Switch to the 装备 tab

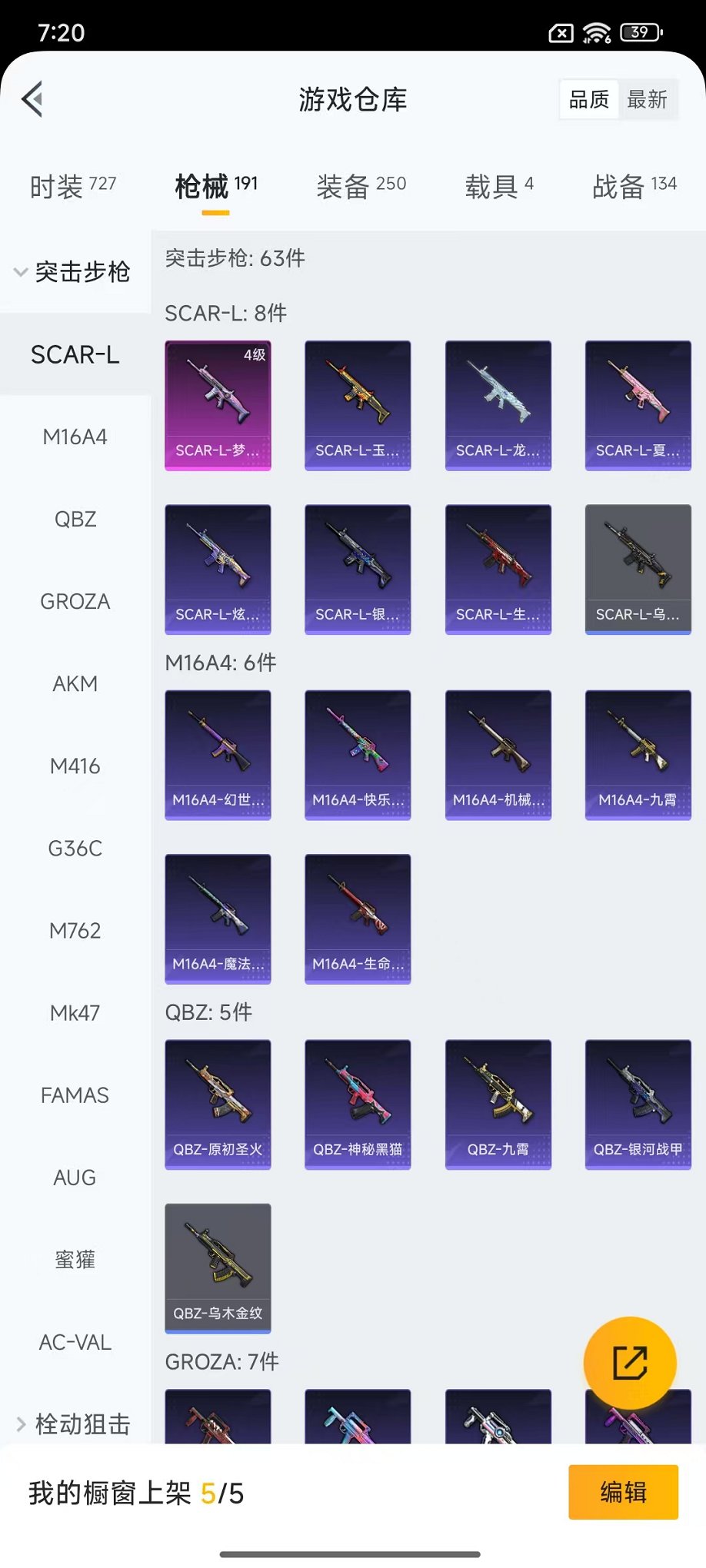[x=361, y=185]
